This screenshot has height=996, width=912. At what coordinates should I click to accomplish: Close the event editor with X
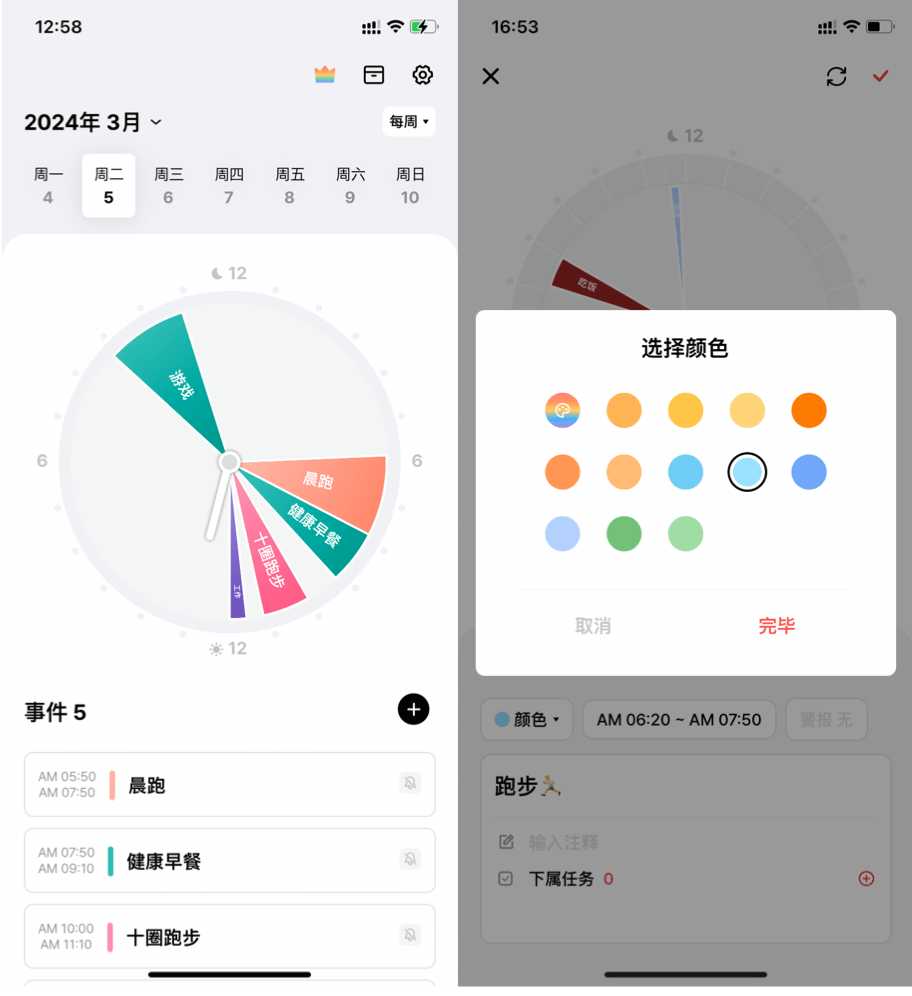click(x=490, y=76)
